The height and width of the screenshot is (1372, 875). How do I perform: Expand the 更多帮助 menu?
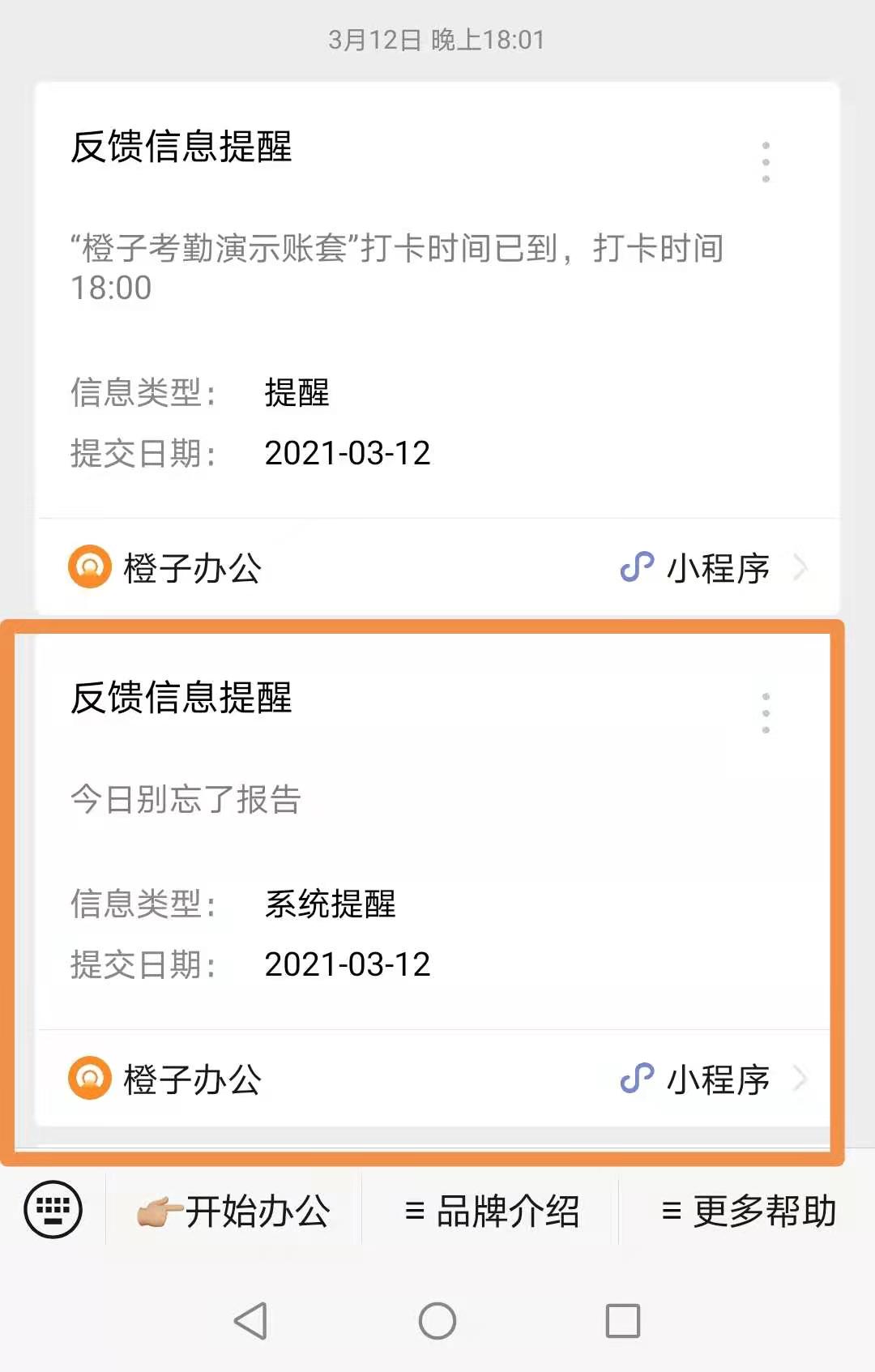click(x=748, y=1212)
